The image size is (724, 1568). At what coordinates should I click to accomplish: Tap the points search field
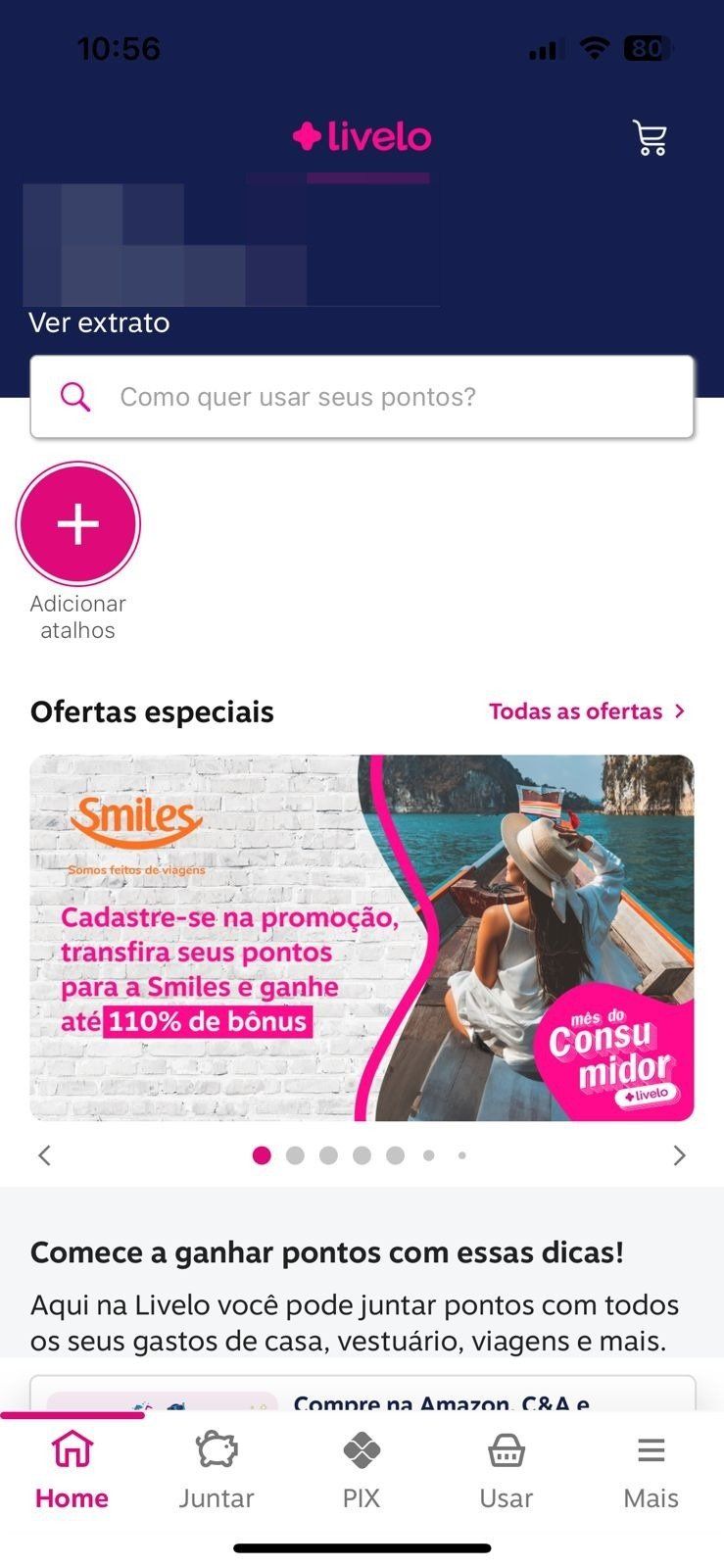pyautogui.click(x=362, y=397)
